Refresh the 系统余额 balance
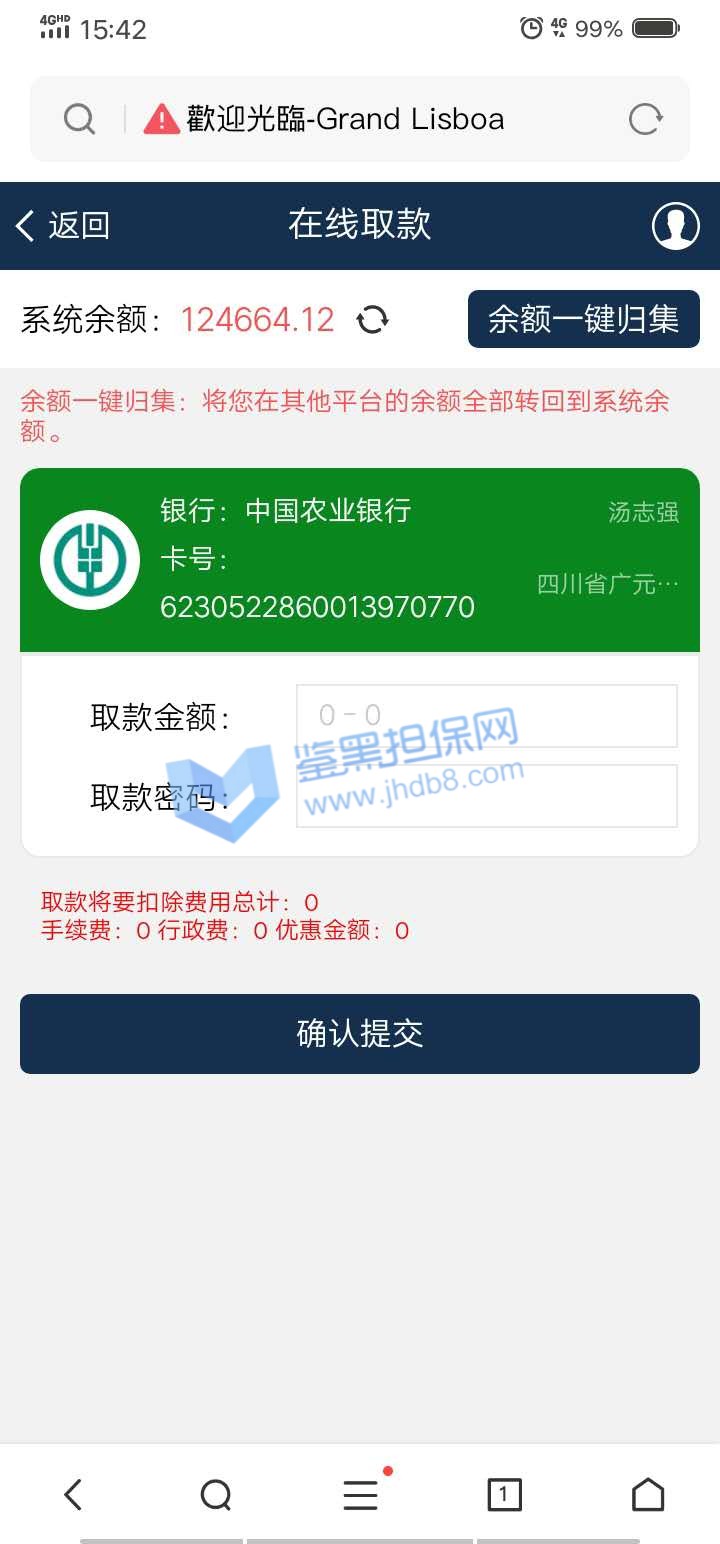The image size is (720, 1544). [x=372, y=320]
